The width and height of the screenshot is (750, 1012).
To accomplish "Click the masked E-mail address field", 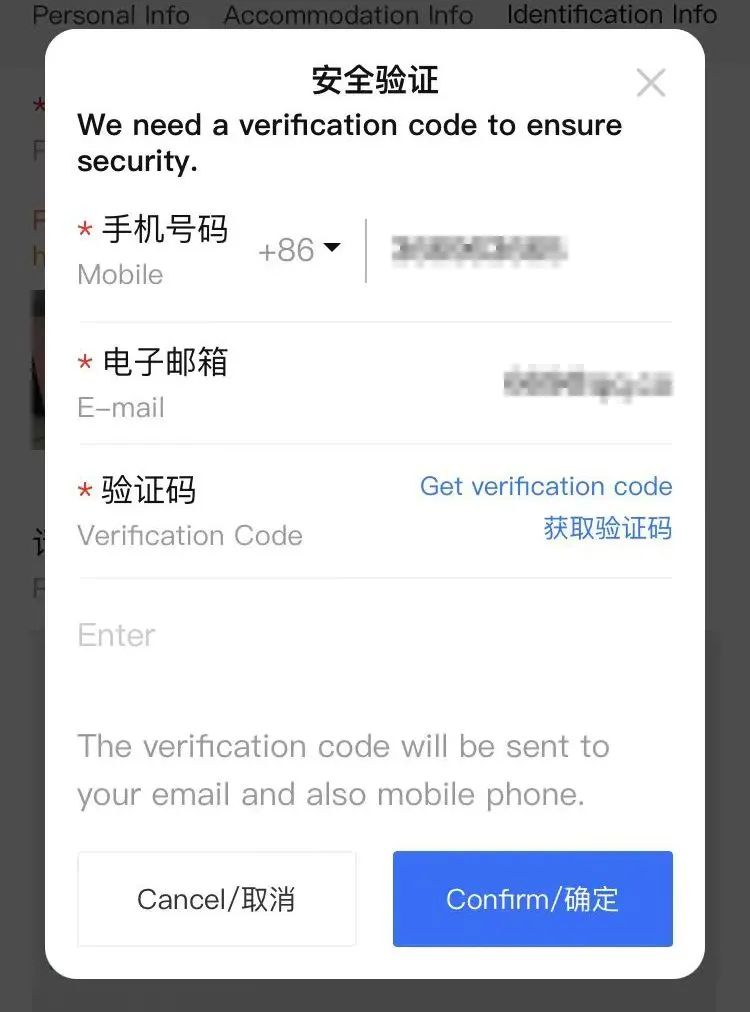I will tap(586, 383).
